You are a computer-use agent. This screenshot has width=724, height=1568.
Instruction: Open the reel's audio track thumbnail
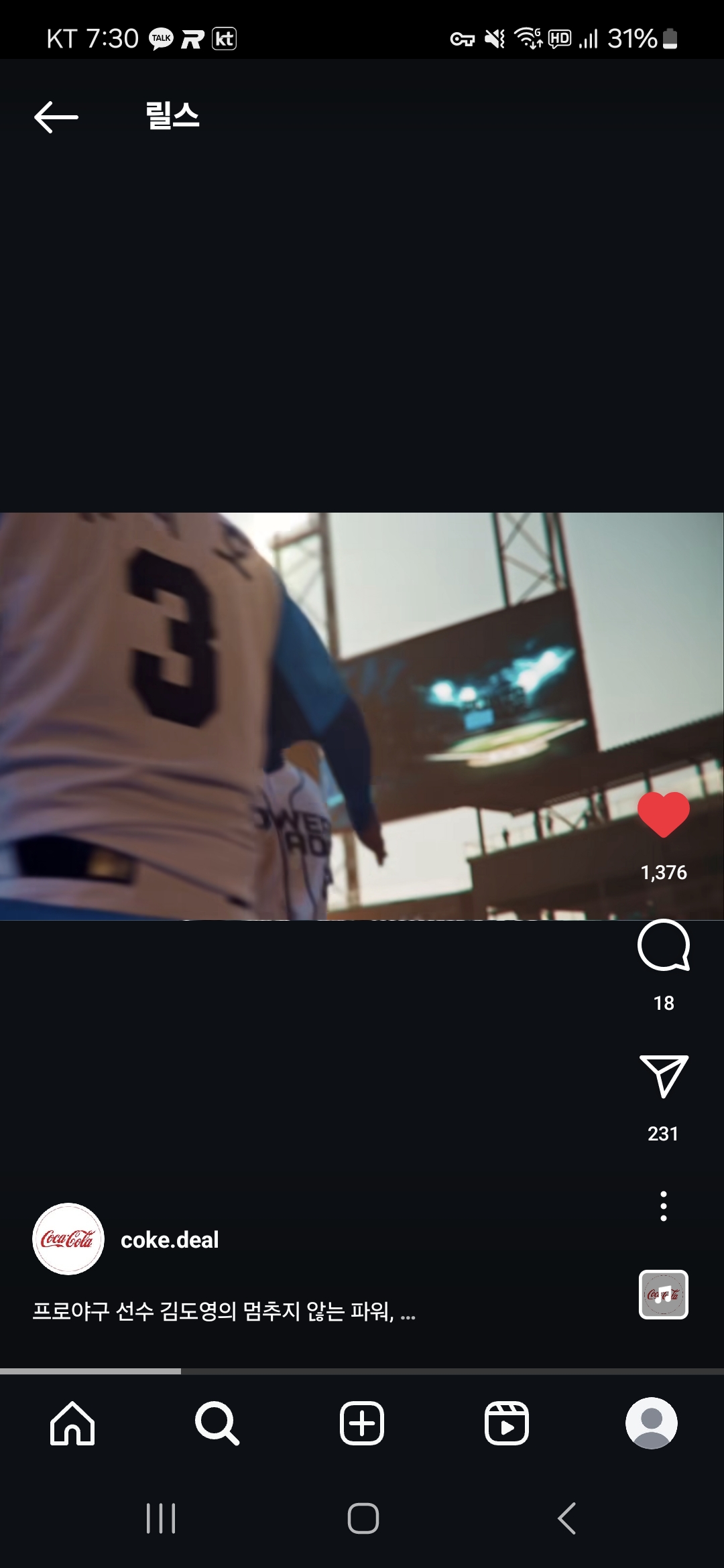click(x=663, y=1294)
